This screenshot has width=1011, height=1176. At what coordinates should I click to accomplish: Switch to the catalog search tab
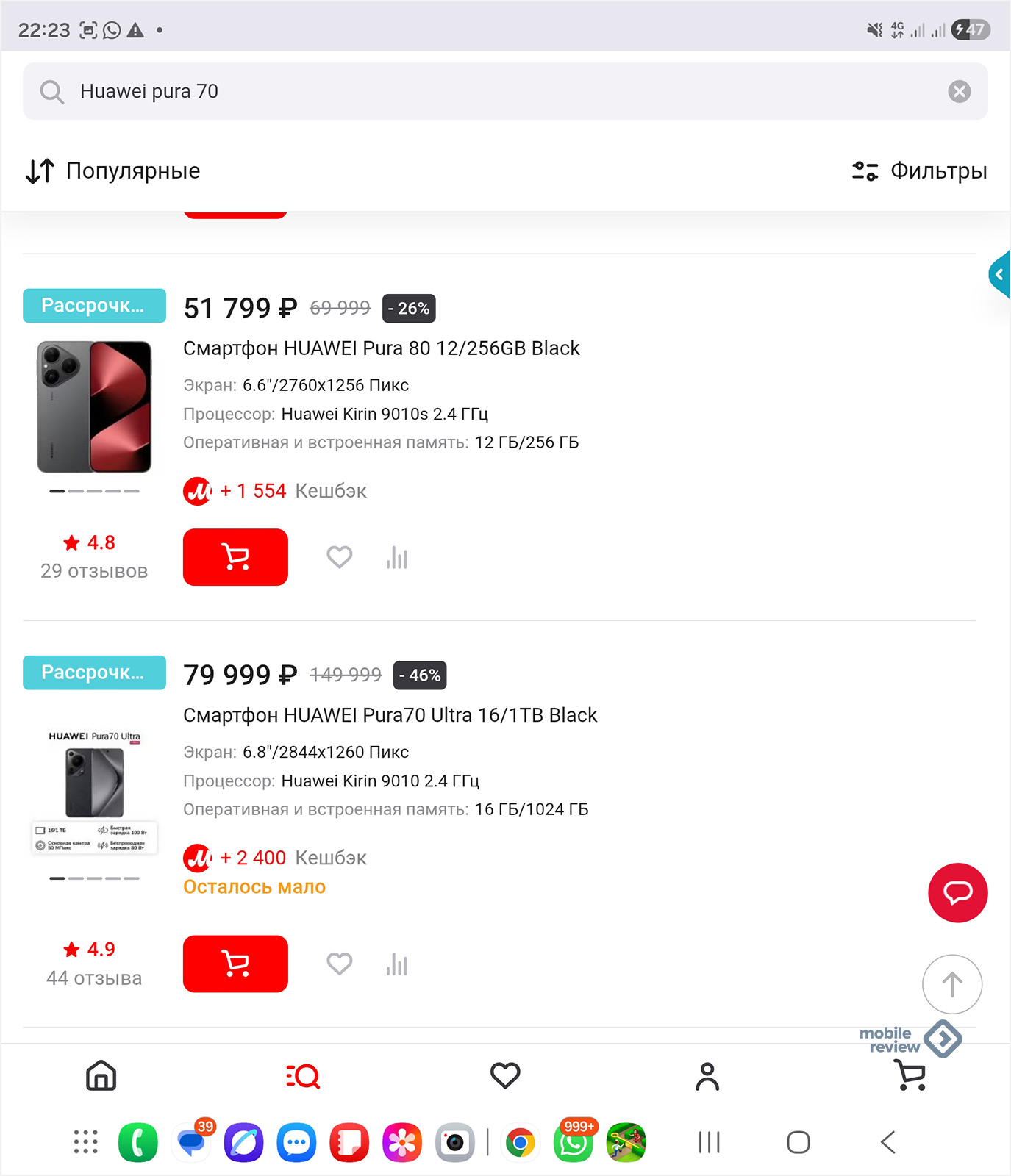tap(303, 1076)
